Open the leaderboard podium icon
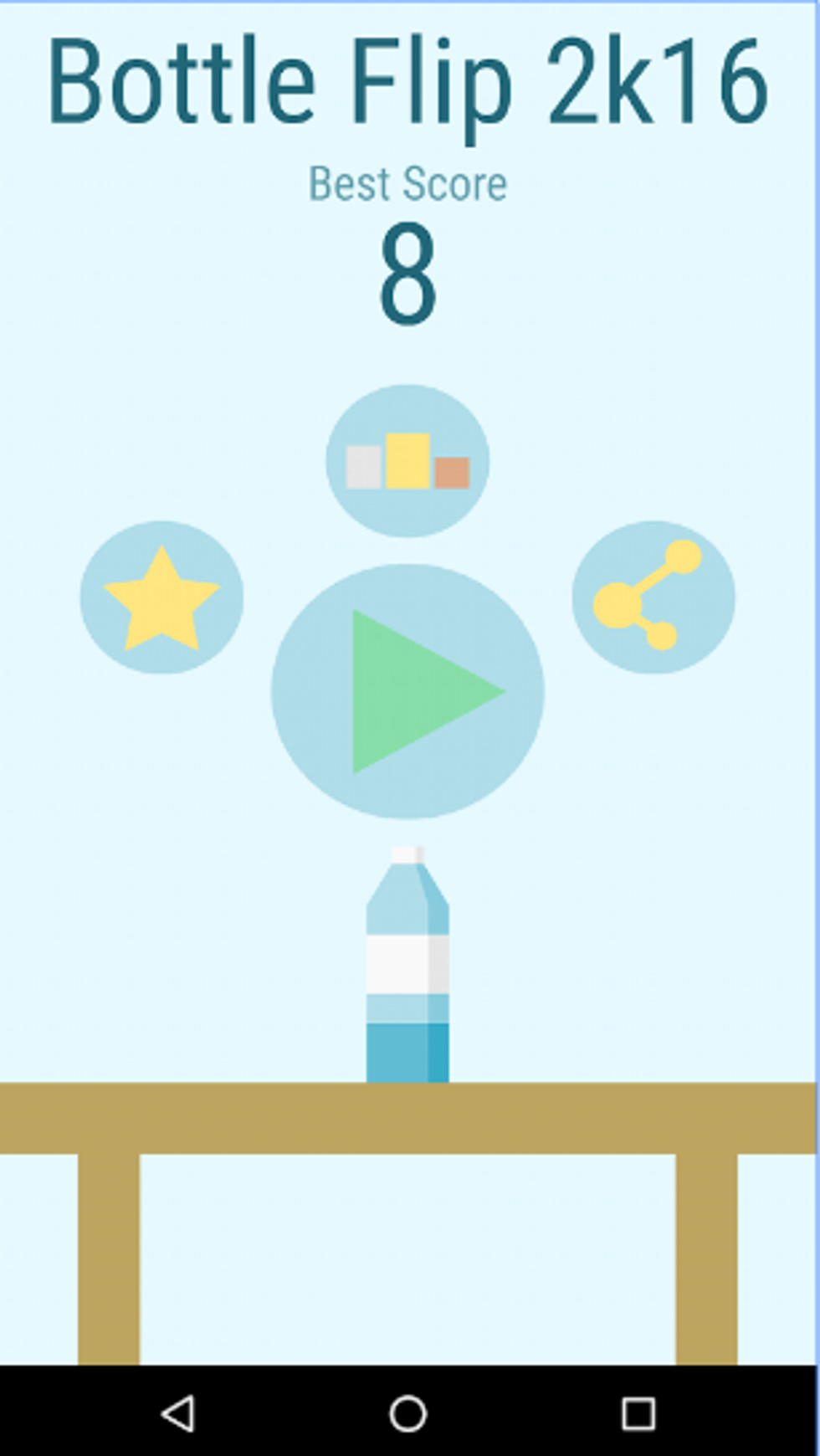 pyautogui.click(x=407, y=461)
